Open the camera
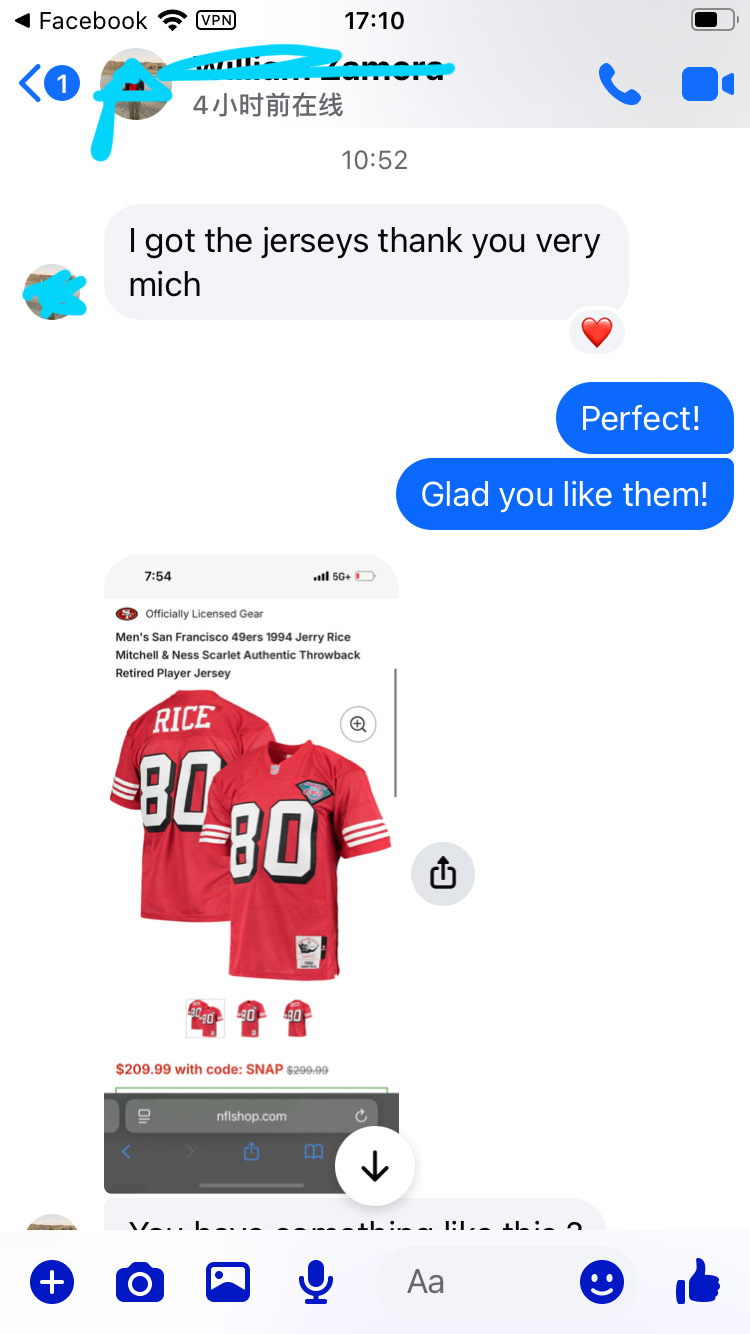The height and width of the screenshot is (1334, 750). [x=140, y=1282]
